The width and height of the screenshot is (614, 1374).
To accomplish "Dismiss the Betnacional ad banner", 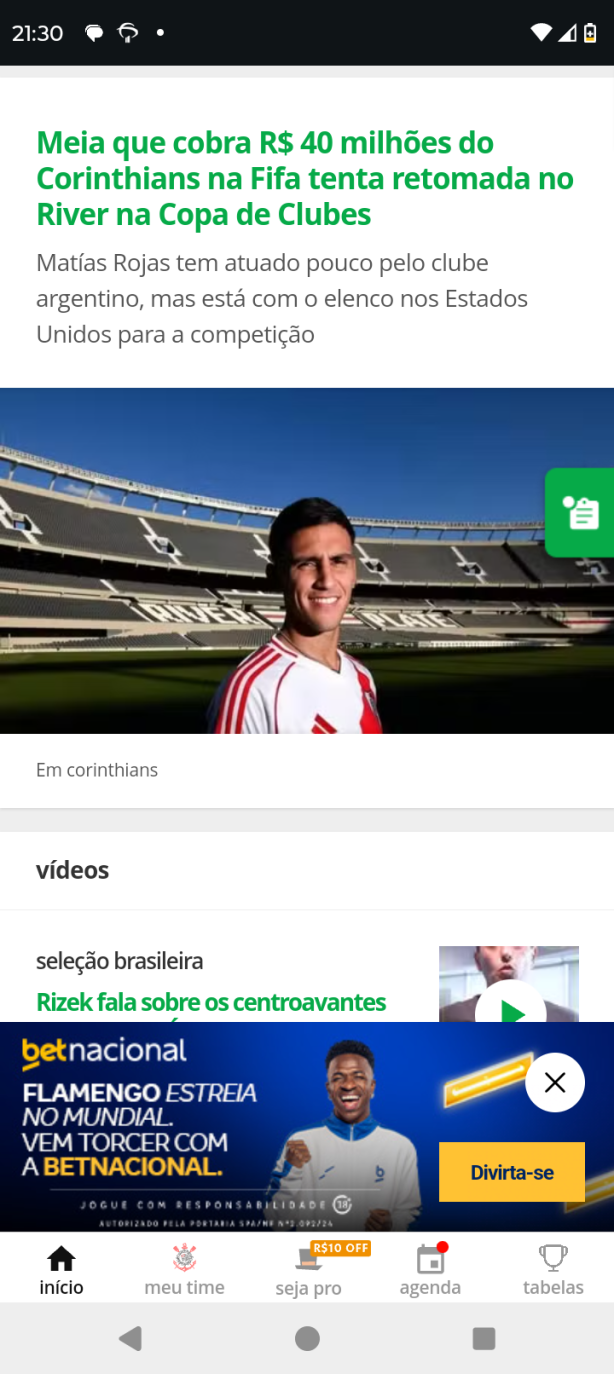I will point(555,1082).
